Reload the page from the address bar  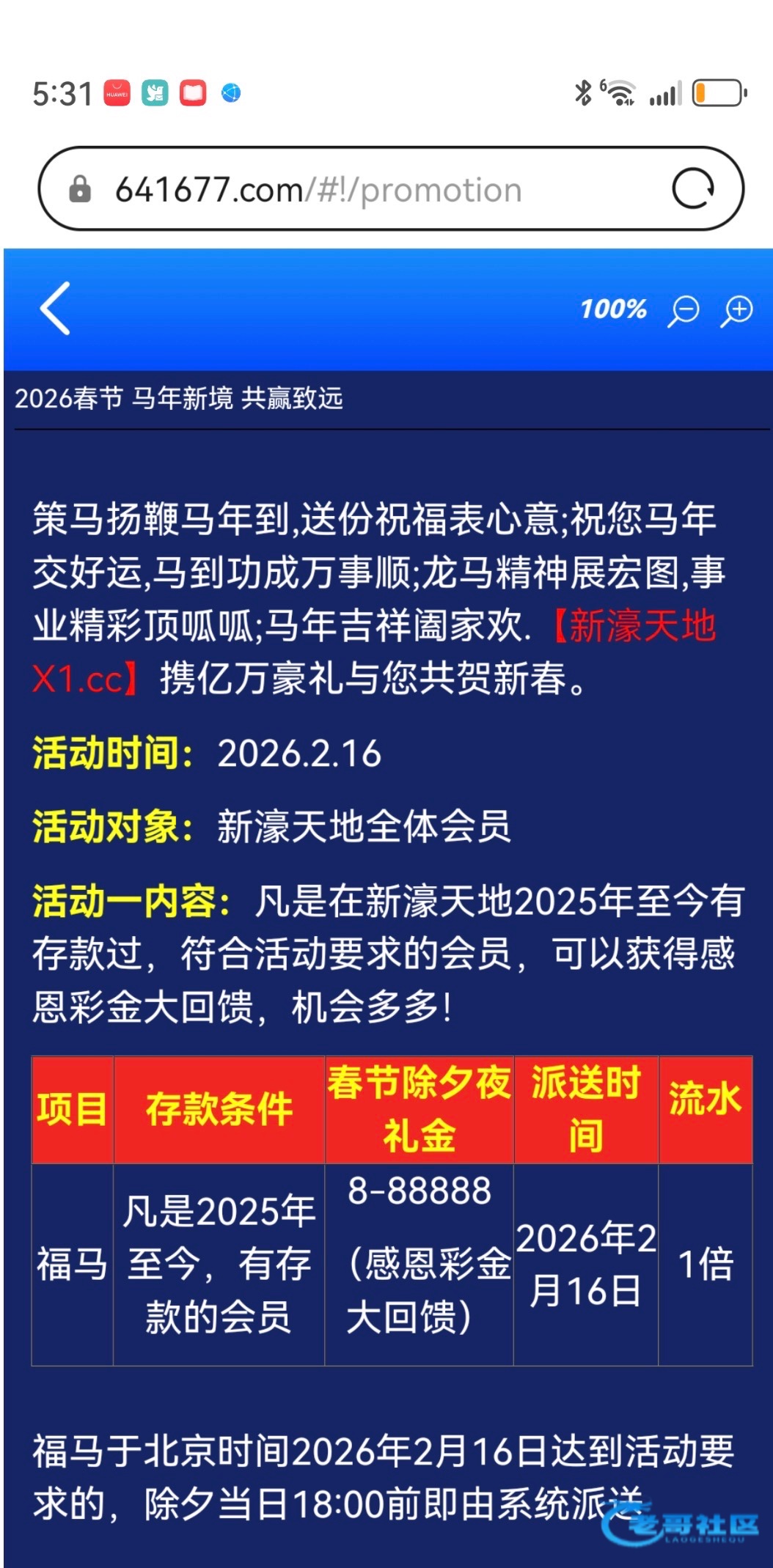(x=693, y=189)
